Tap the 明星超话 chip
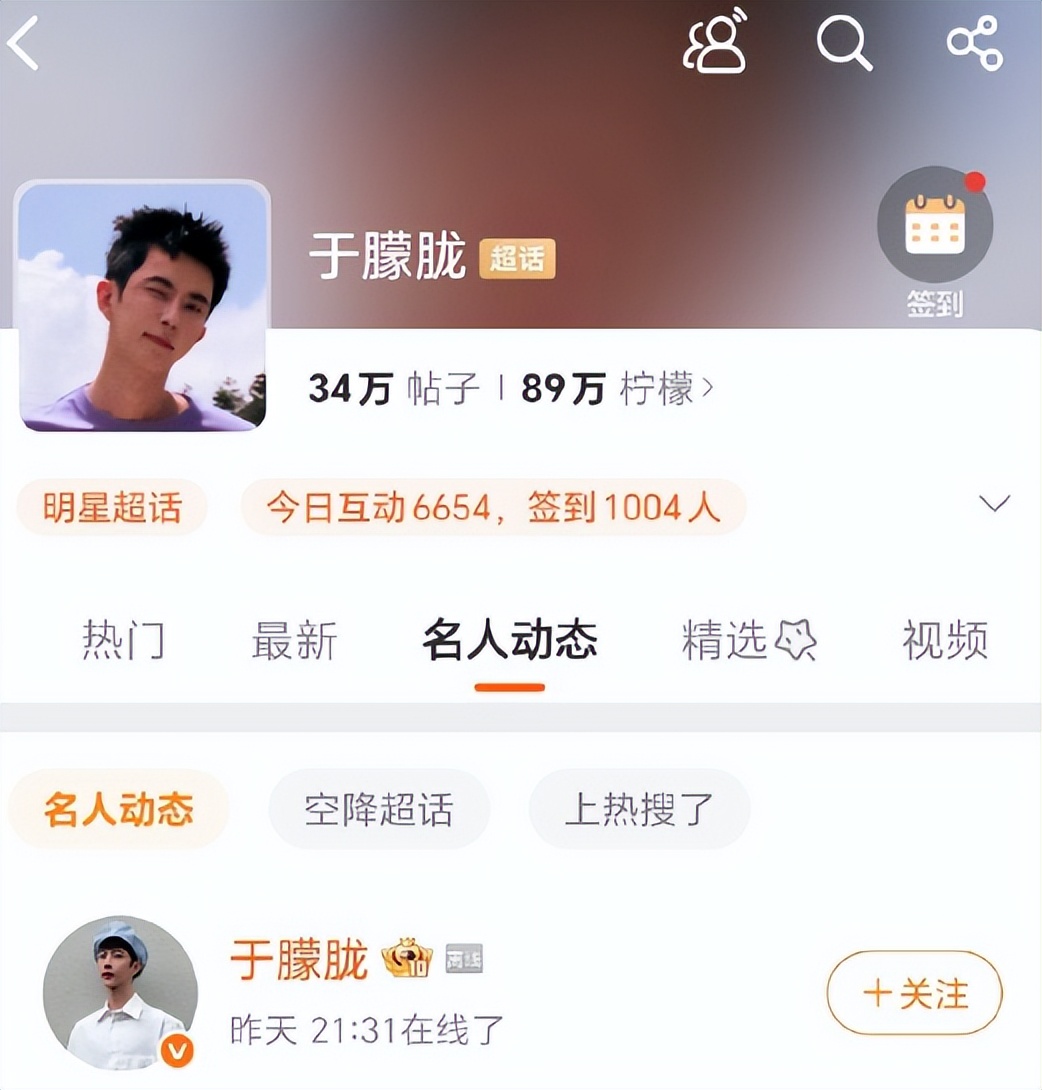Image resolution: width=1042 pixels, height=1090 pixels. pos(112,508)
